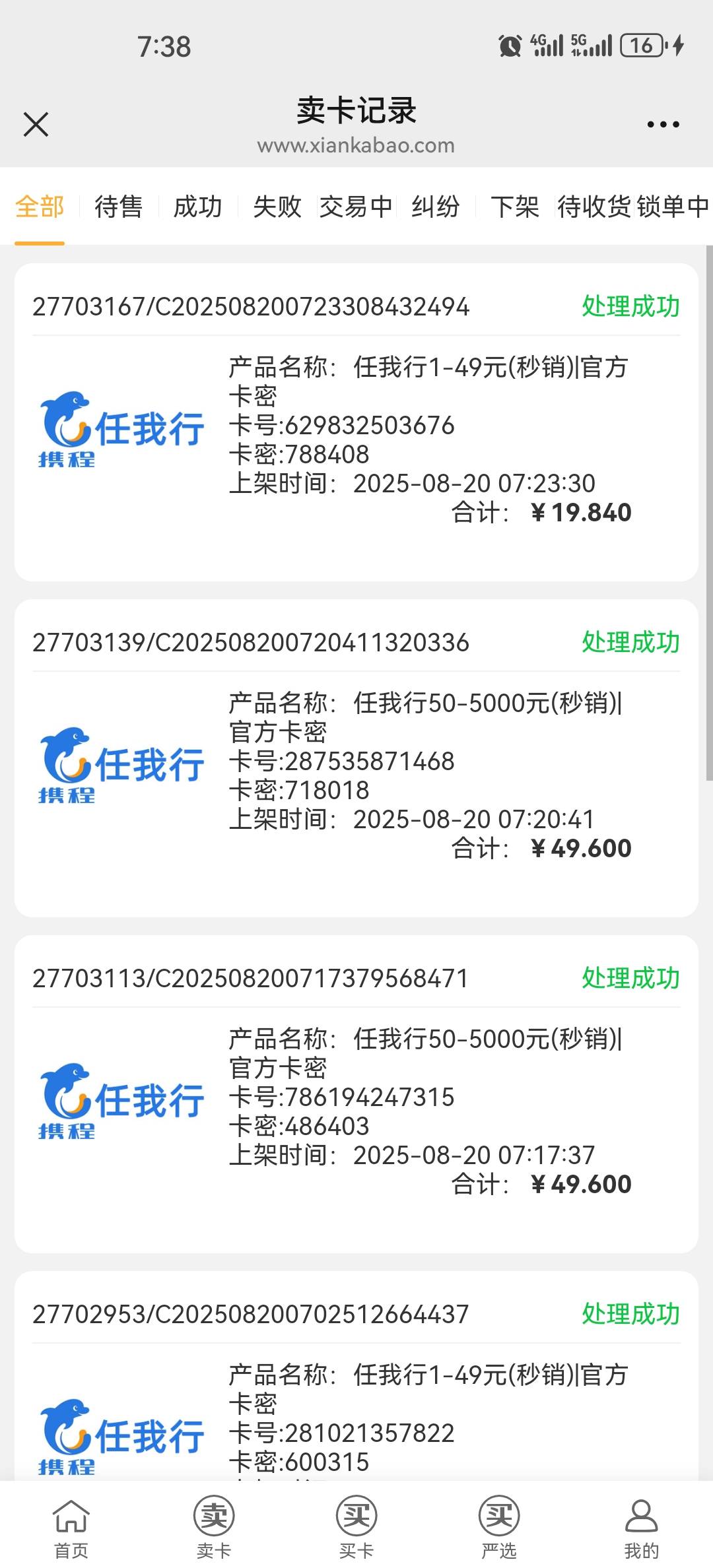Switch to the 待售 tab

pyautogui.click(x=119, y=207)
